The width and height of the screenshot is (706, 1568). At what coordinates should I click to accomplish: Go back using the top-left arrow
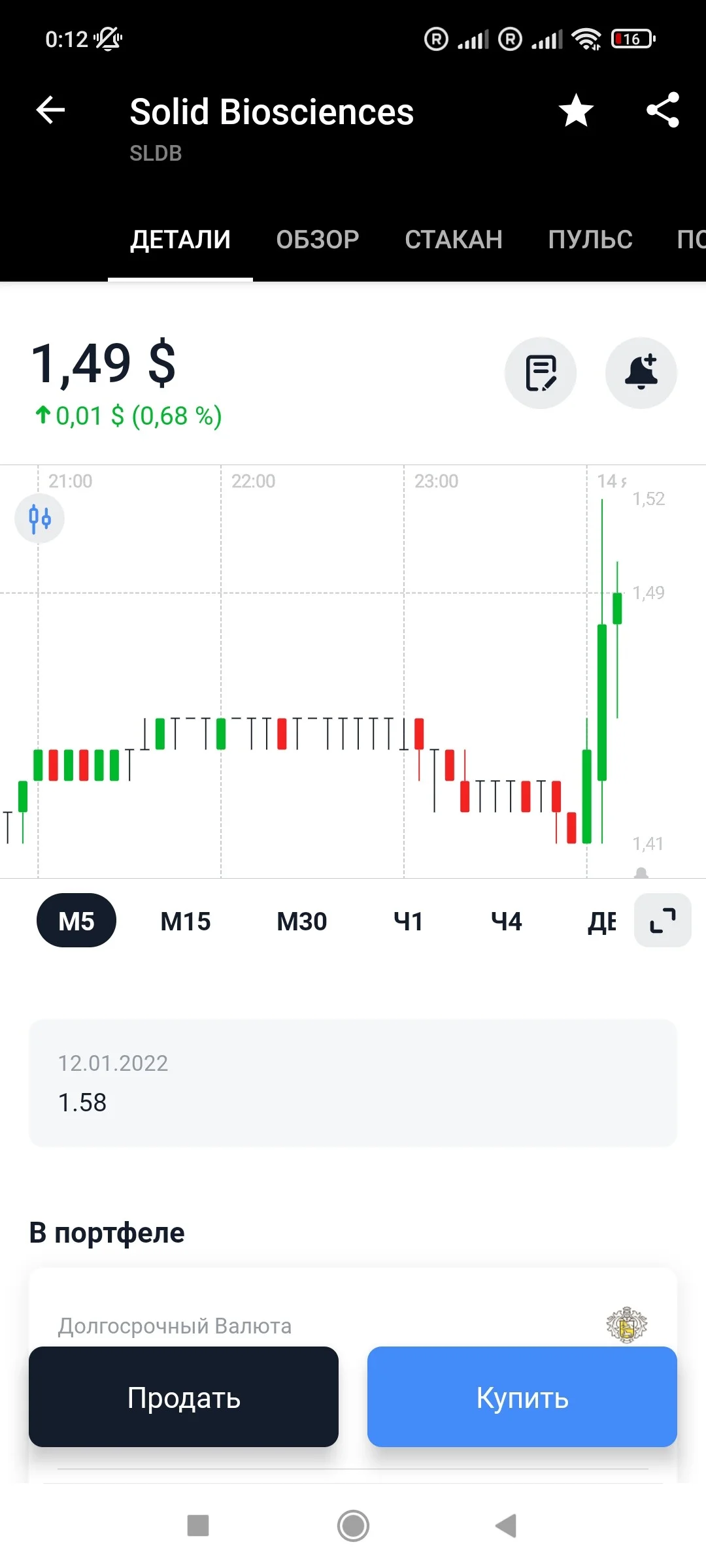(x=50, y=110)
